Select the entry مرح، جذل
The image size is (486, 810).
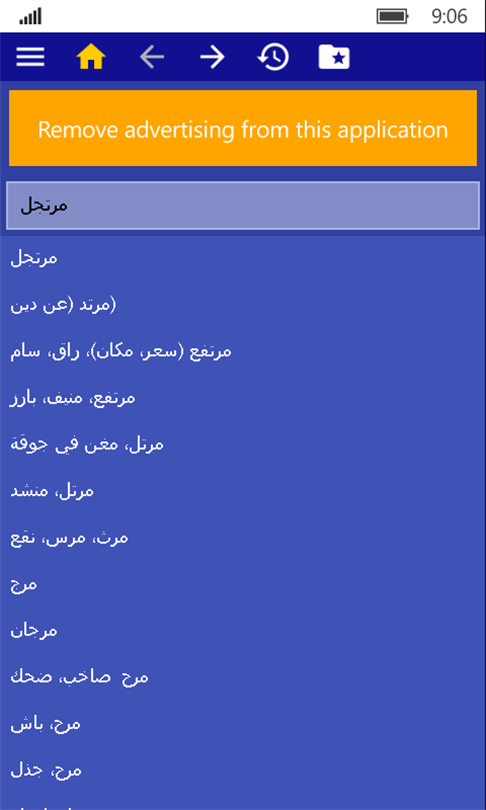pyautogui.click(x=243, y=770)
